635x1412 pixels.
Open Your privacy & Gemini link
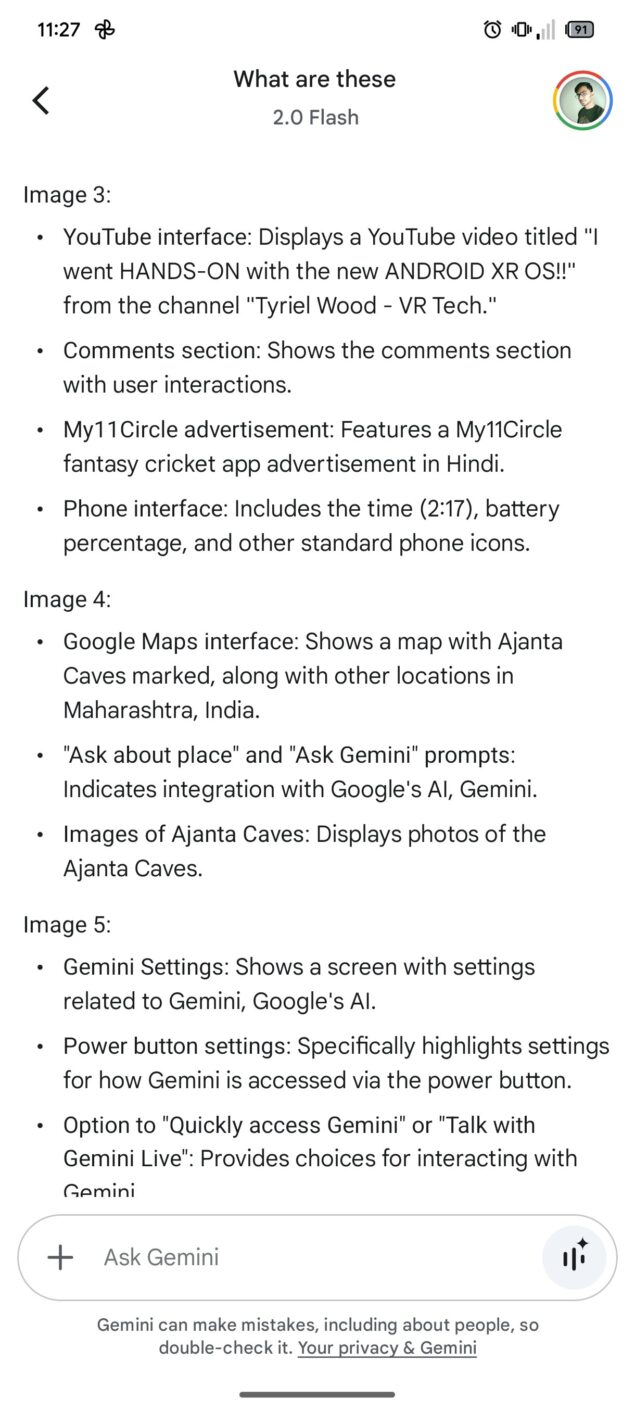click(x=387, y=1348)
